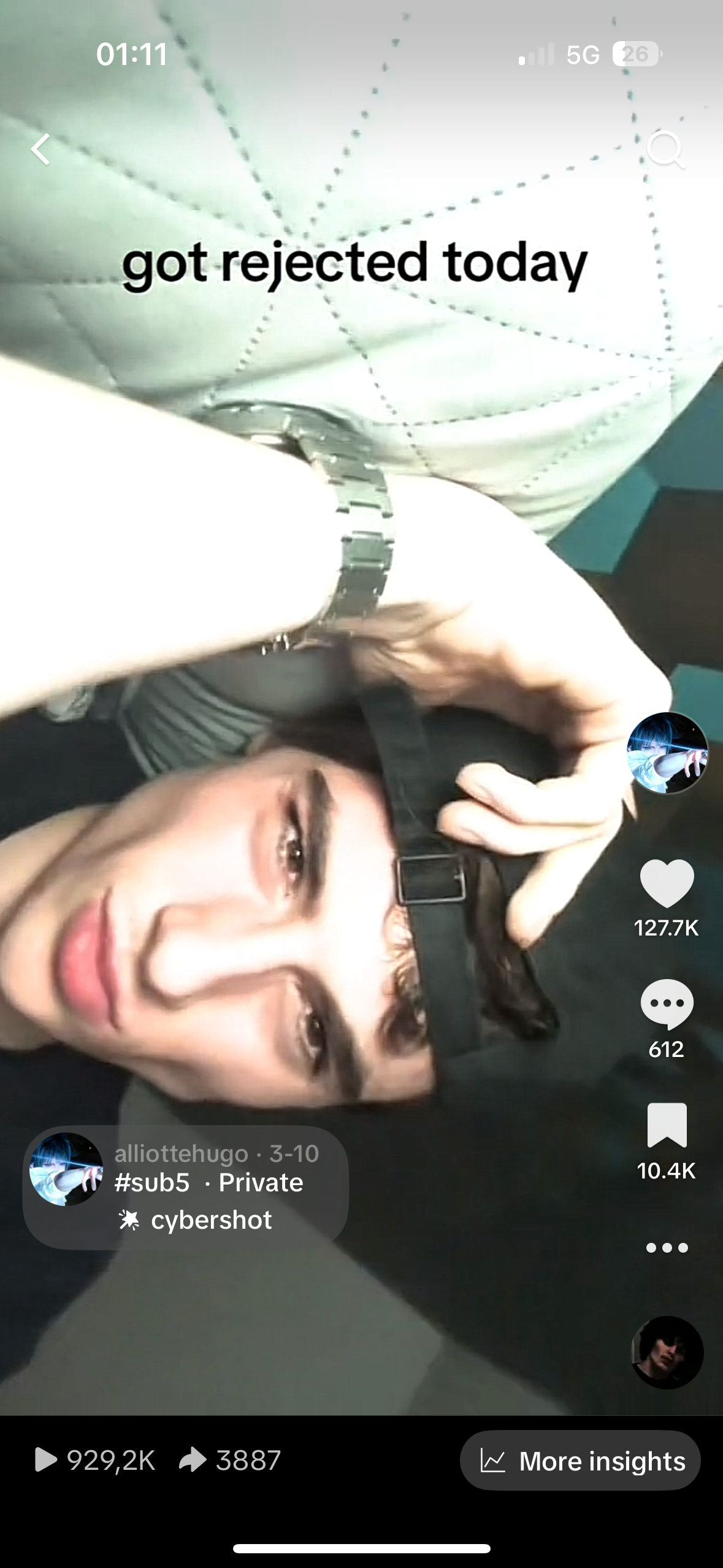The image size is (723, 1568).
Task: Open the #sub5 hashtag
Action: point(152,1183)
